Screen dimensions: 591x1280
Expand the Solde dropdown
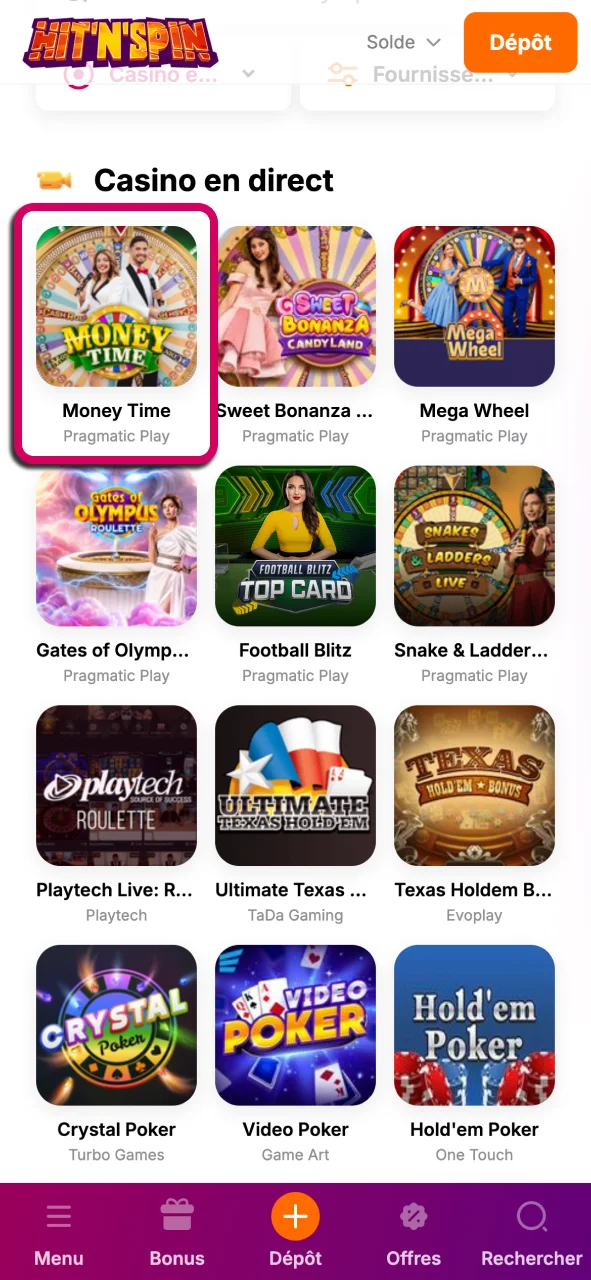pos(403,42)
